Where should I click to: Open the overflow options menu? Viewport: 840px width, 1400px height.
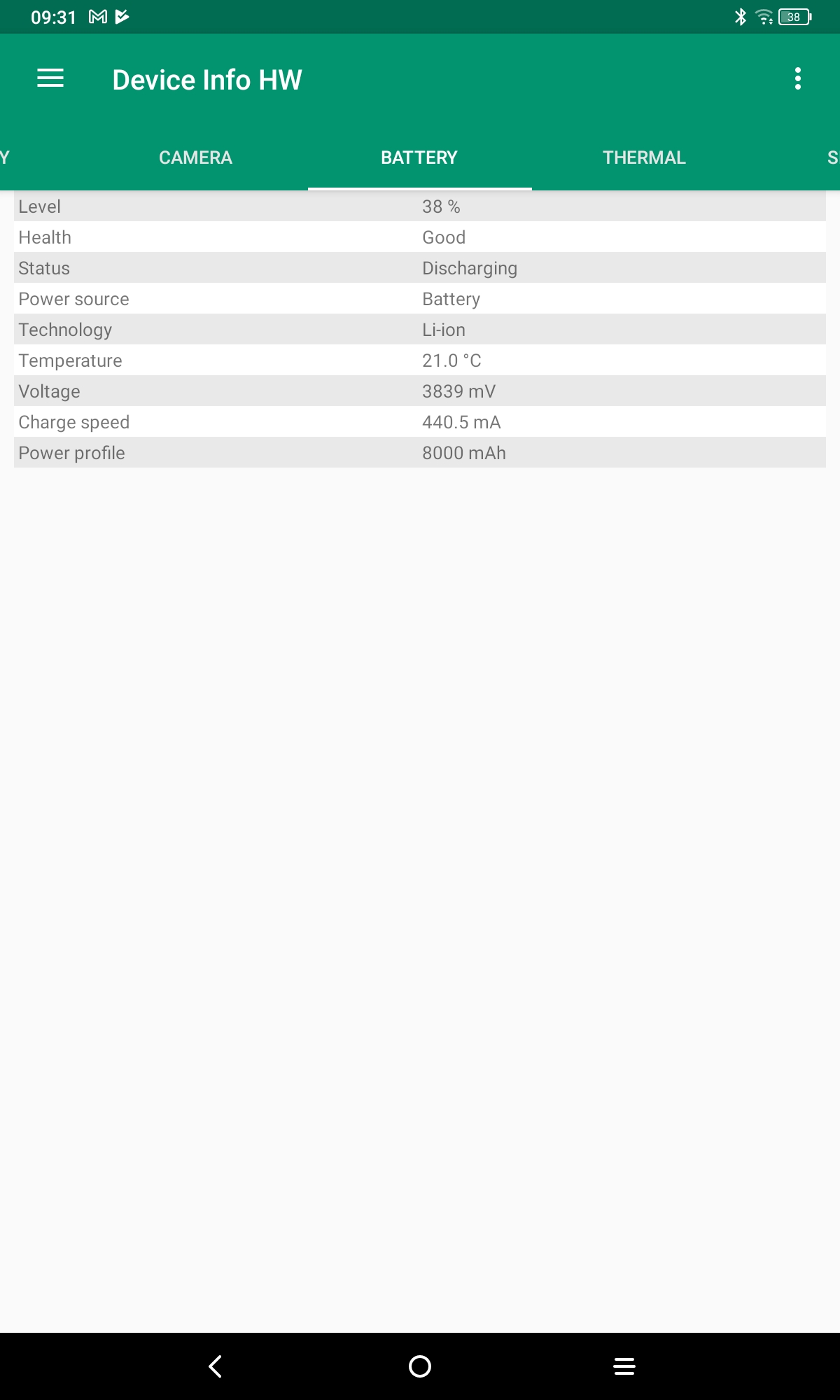797,78
